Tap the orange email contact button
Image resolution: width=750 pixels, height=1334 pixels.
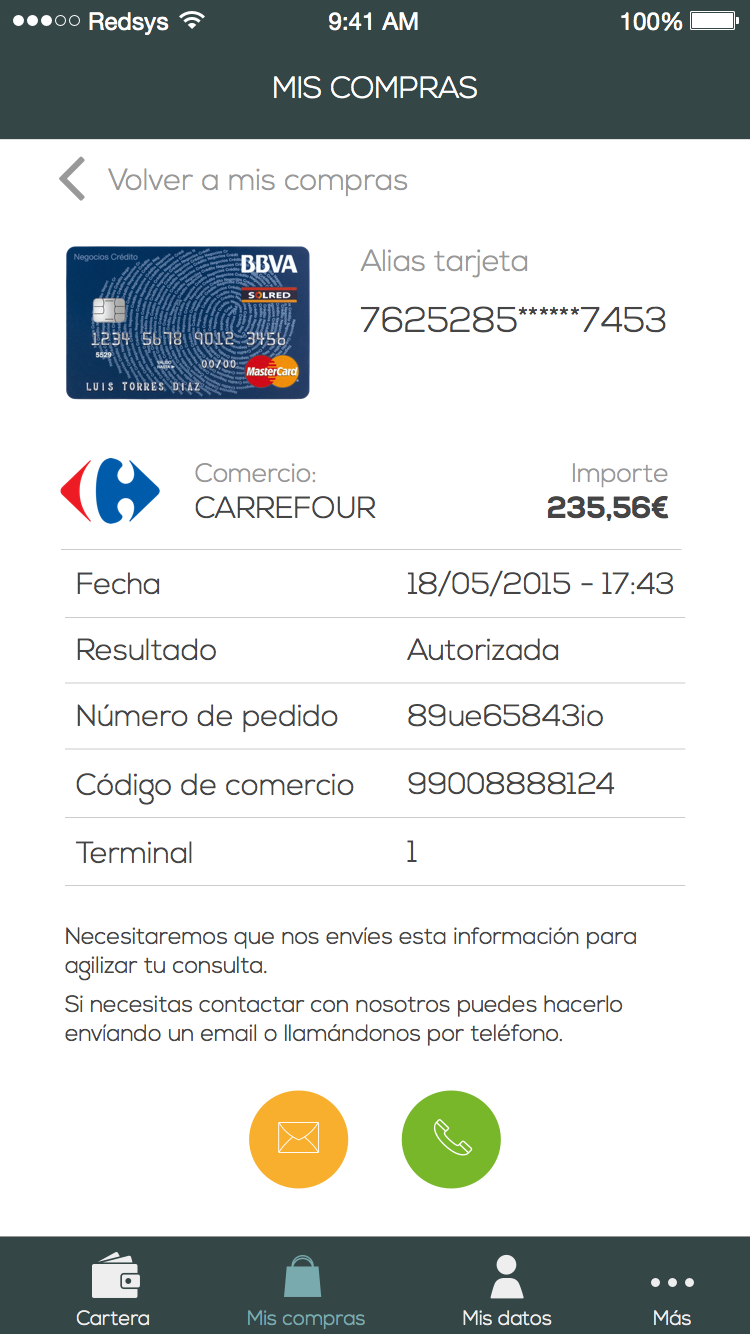298,1139
